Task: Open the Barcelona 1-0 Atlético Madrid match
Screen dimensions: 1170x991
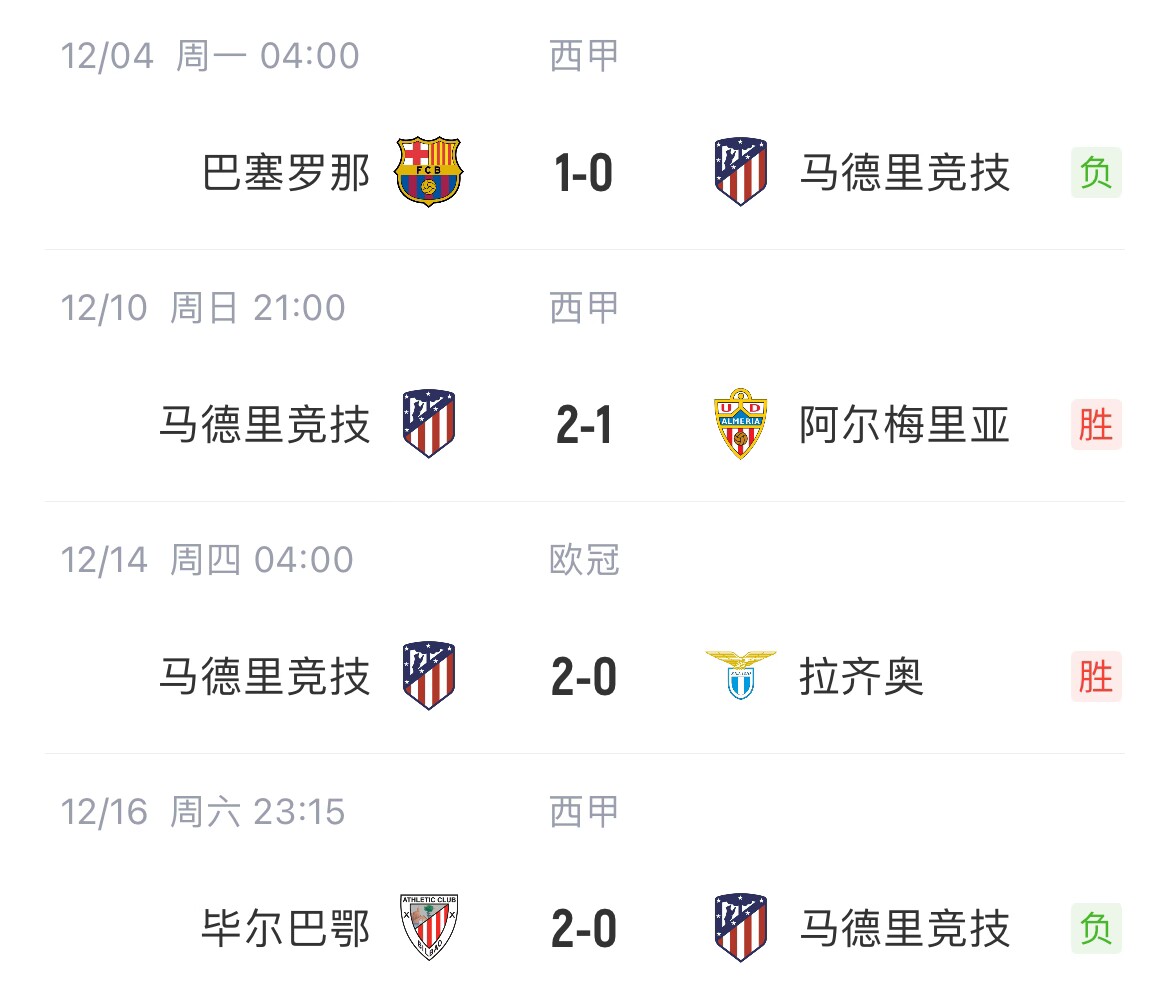Action: [584, 173]
